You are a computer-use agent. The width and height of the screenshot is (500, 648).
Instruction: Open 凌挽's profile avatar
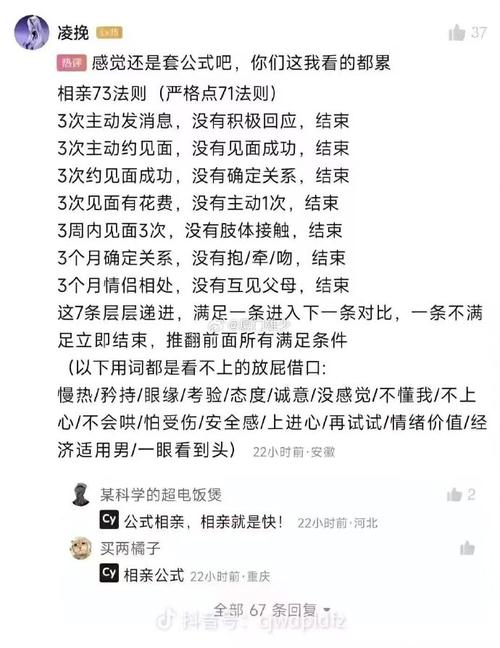coord(32,32)
